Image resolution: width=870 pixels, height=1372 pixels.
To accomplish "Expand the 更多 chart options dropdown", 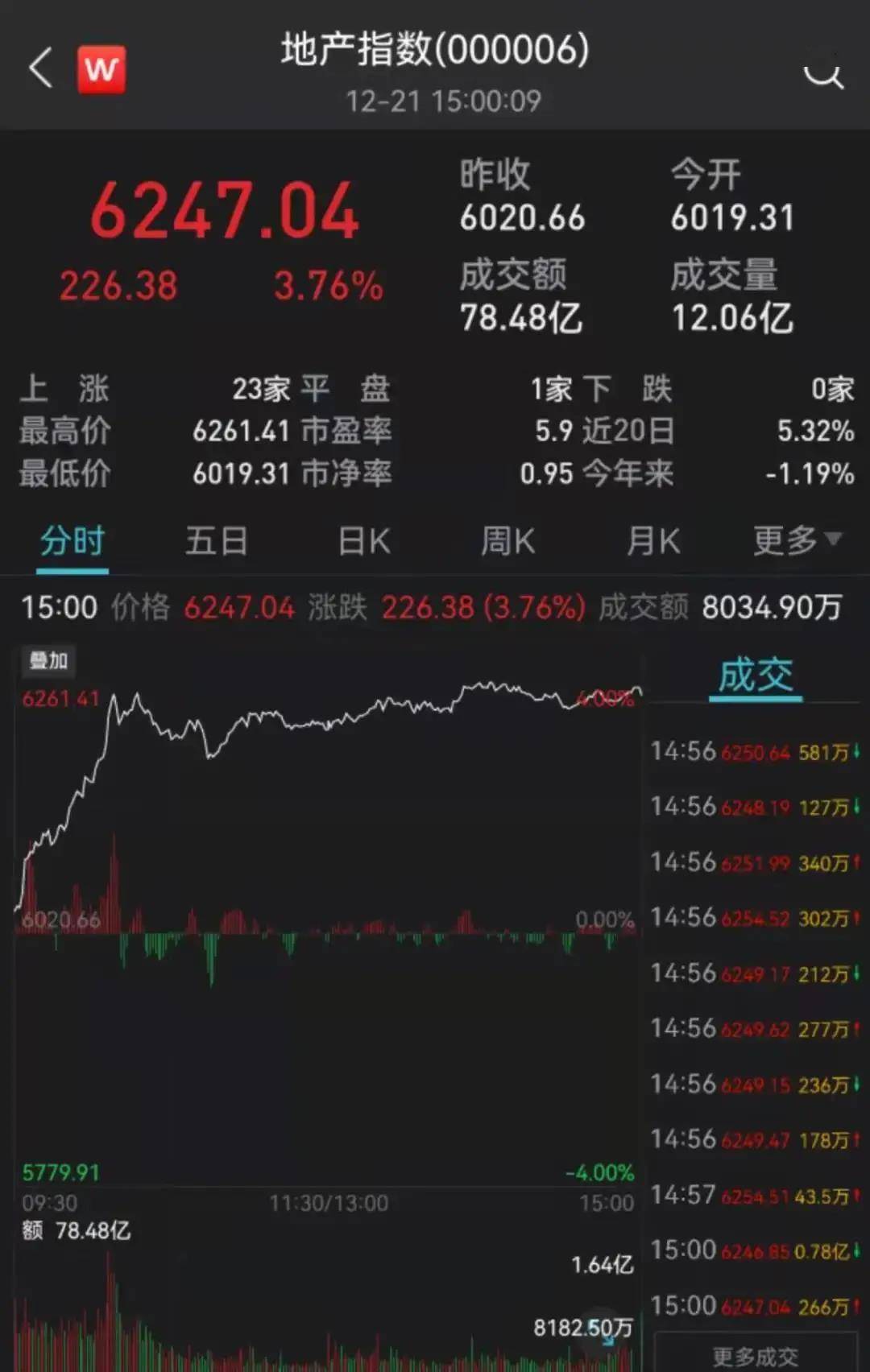I will (x=797, y=540).
